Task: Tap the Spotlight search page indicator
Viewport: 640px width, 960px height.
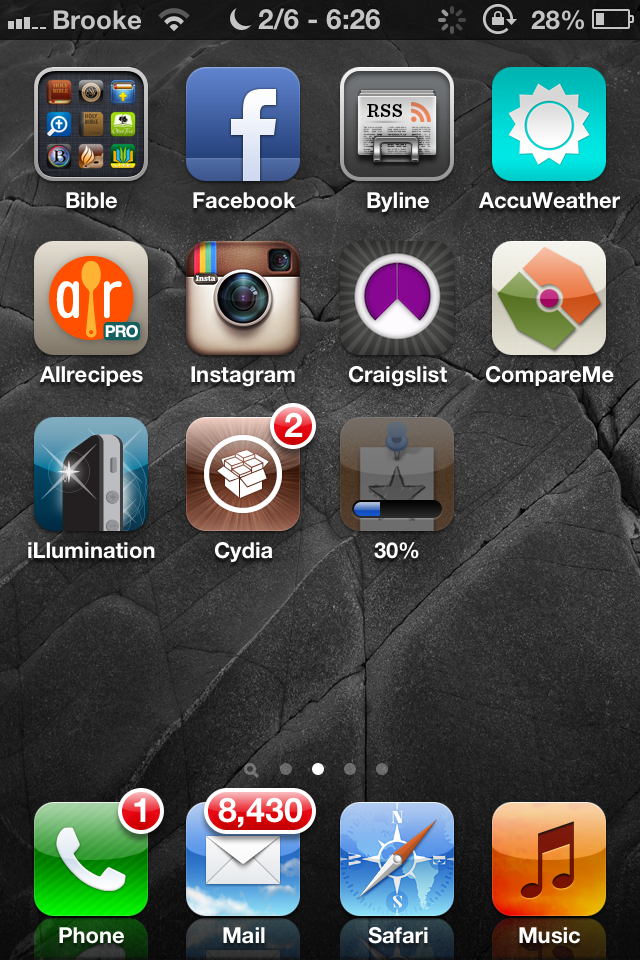Action: pos(252,770)
